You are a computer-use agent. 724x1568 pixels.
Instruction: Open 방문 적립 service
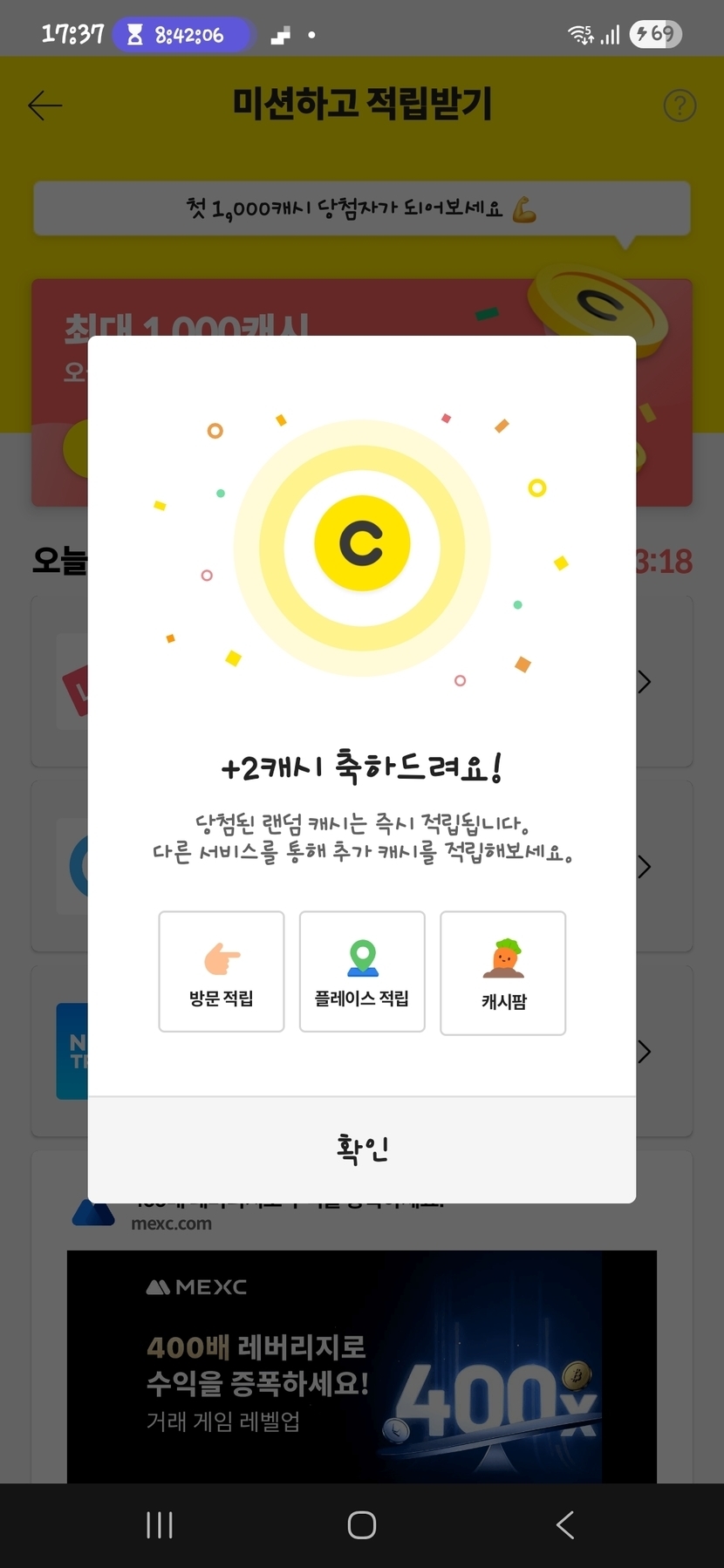tap(222, 971)
